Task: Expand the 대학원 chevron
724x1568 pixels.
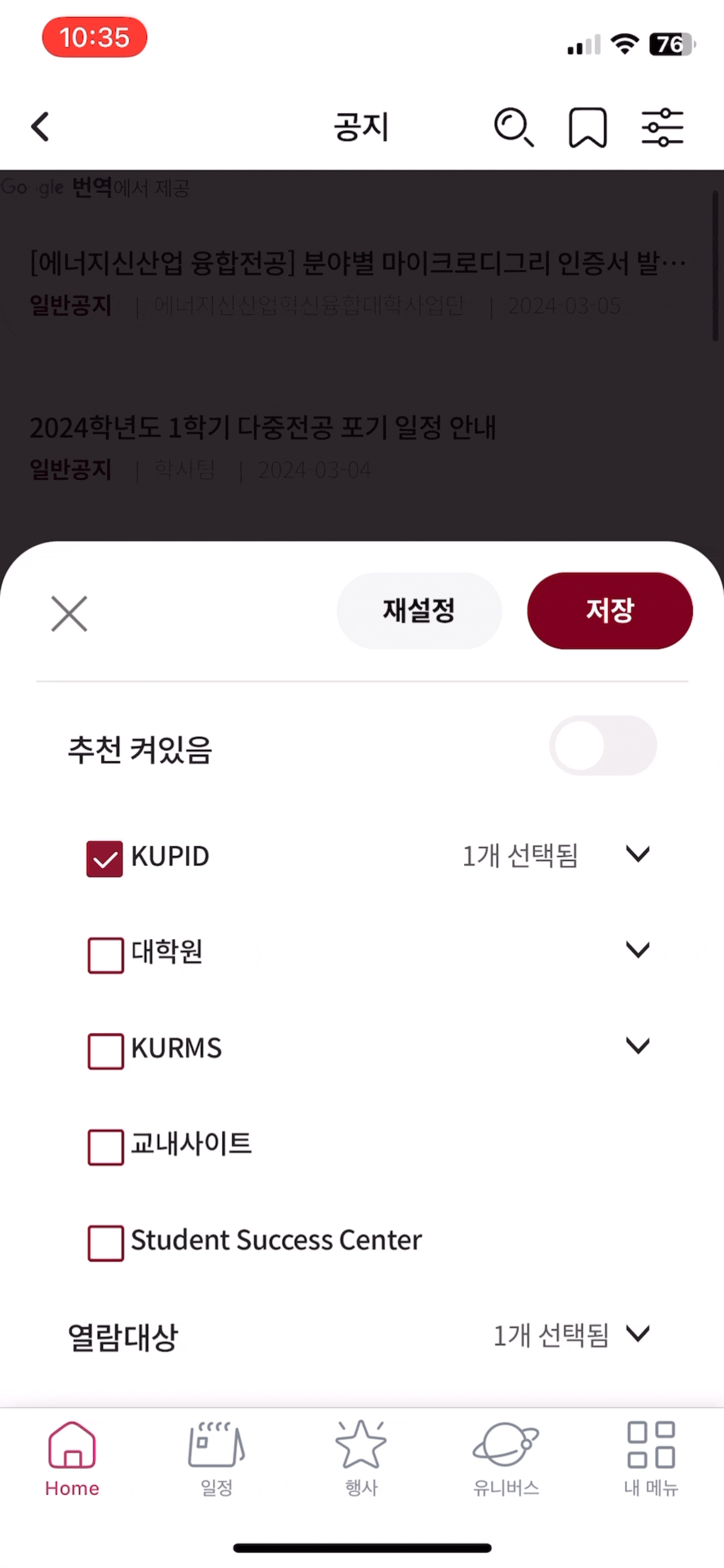Action: 638,949
